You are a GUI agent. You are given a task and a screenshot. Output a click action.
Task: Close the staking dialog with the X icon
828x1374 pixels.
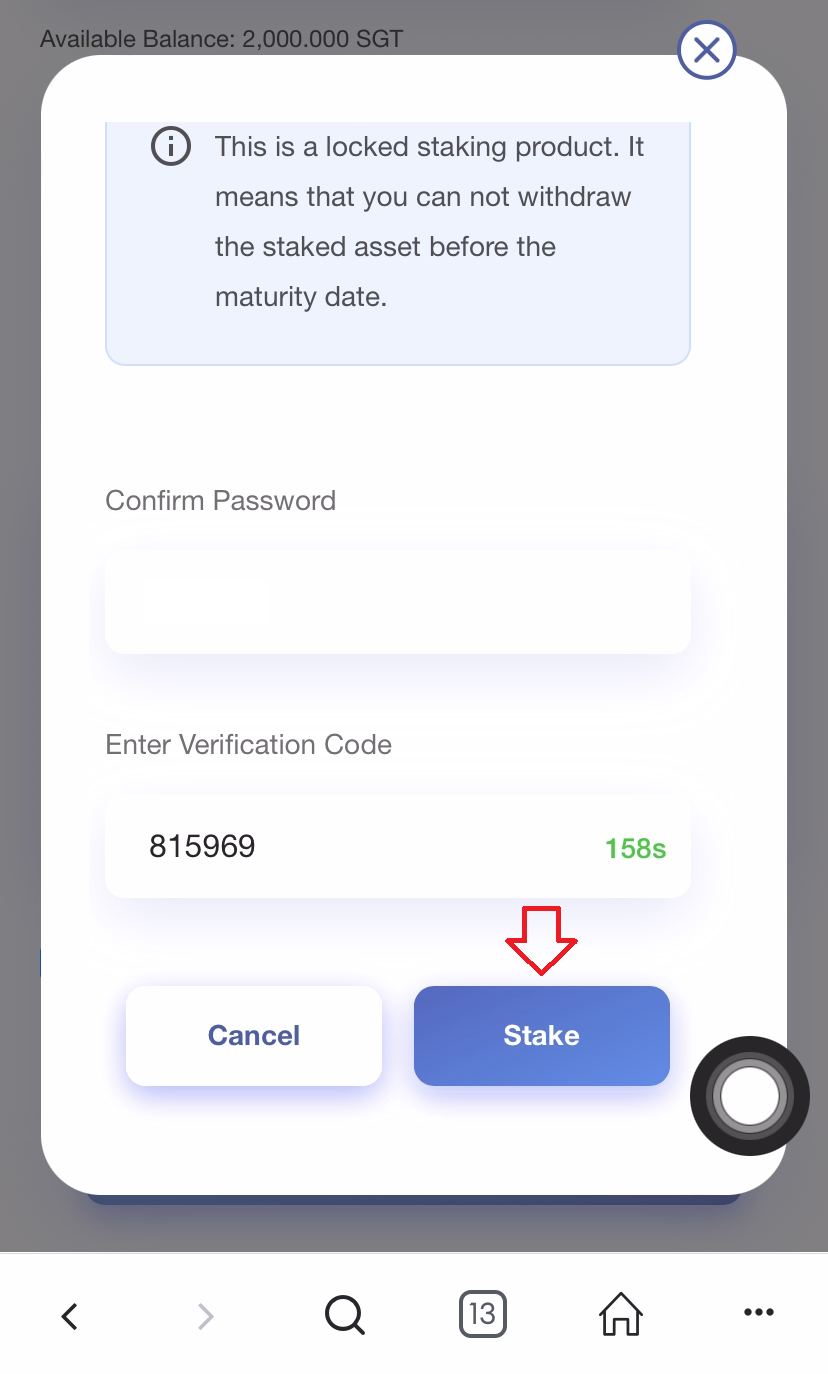point(706,49)
